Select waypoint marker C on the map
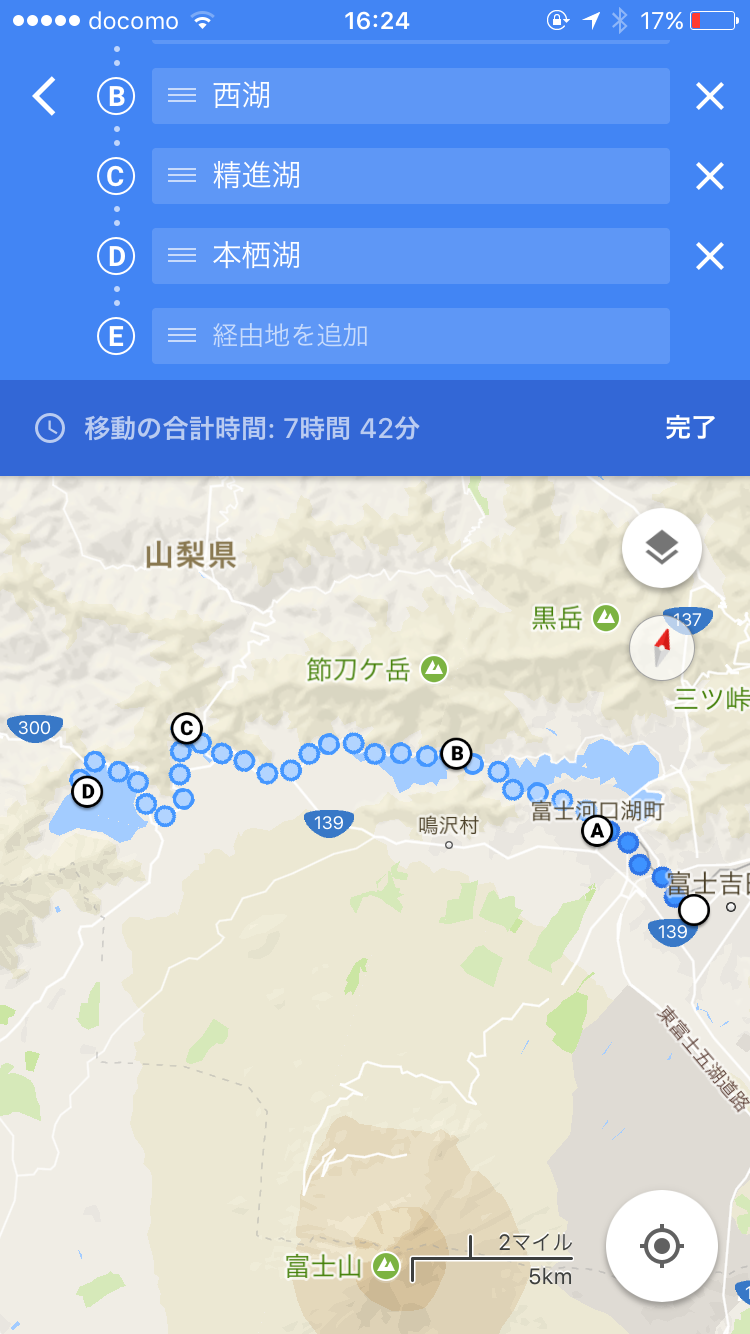750x1334 pixels. 186,727
